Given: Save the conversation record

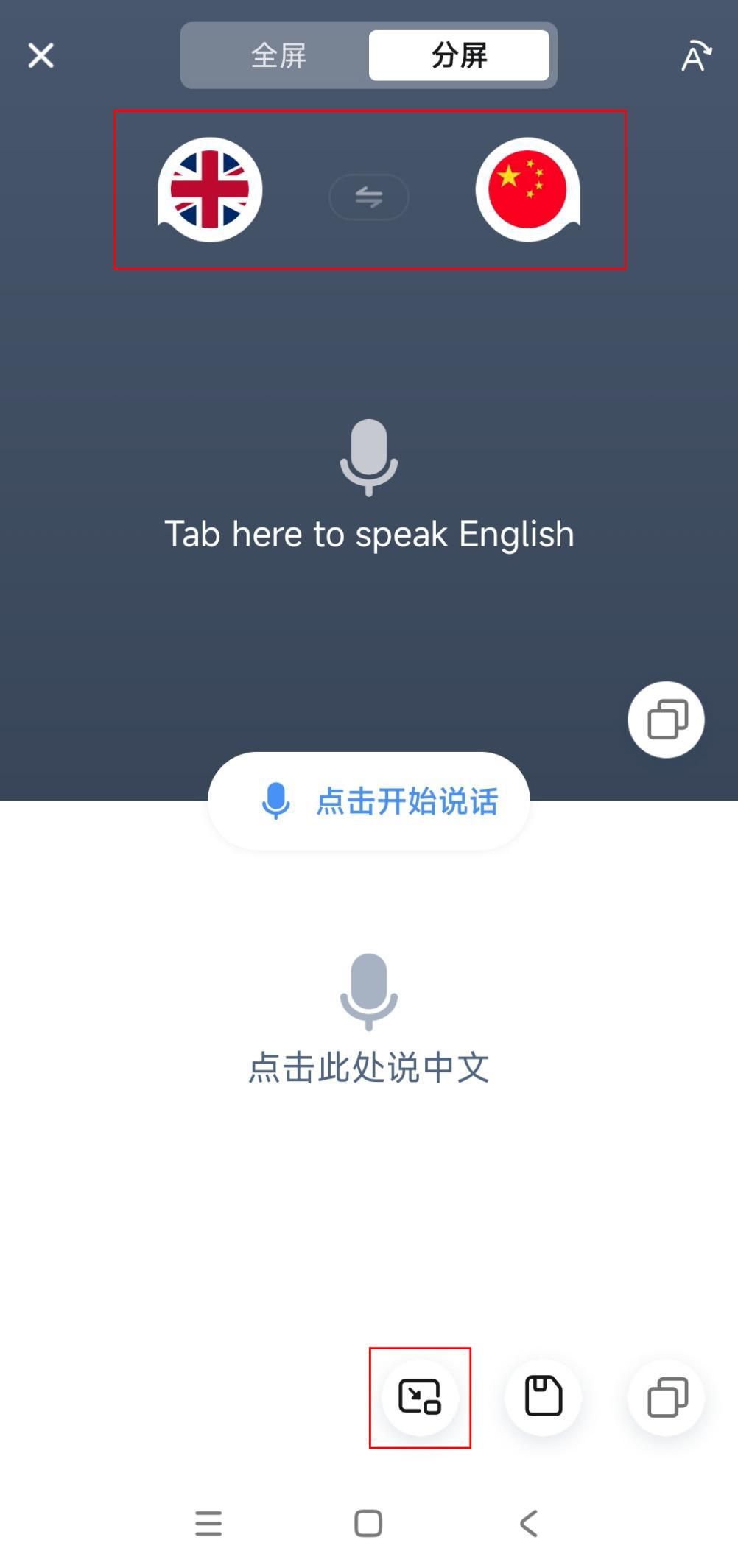Looking at the screenshot, I should [x=543, y=1397].
